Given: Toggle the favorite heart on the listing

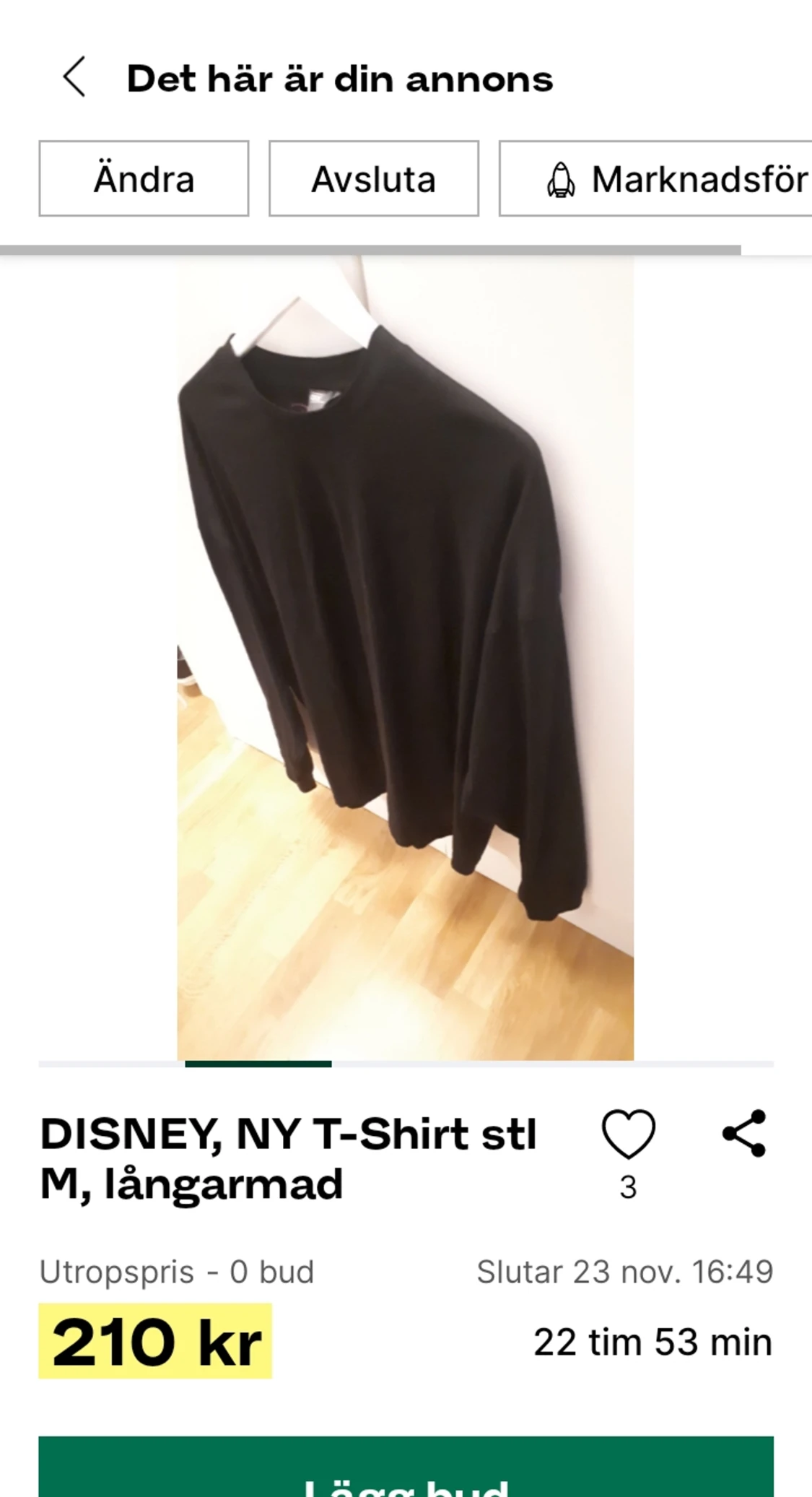Looking at the screenshot, I should (x=627, y=1133).
